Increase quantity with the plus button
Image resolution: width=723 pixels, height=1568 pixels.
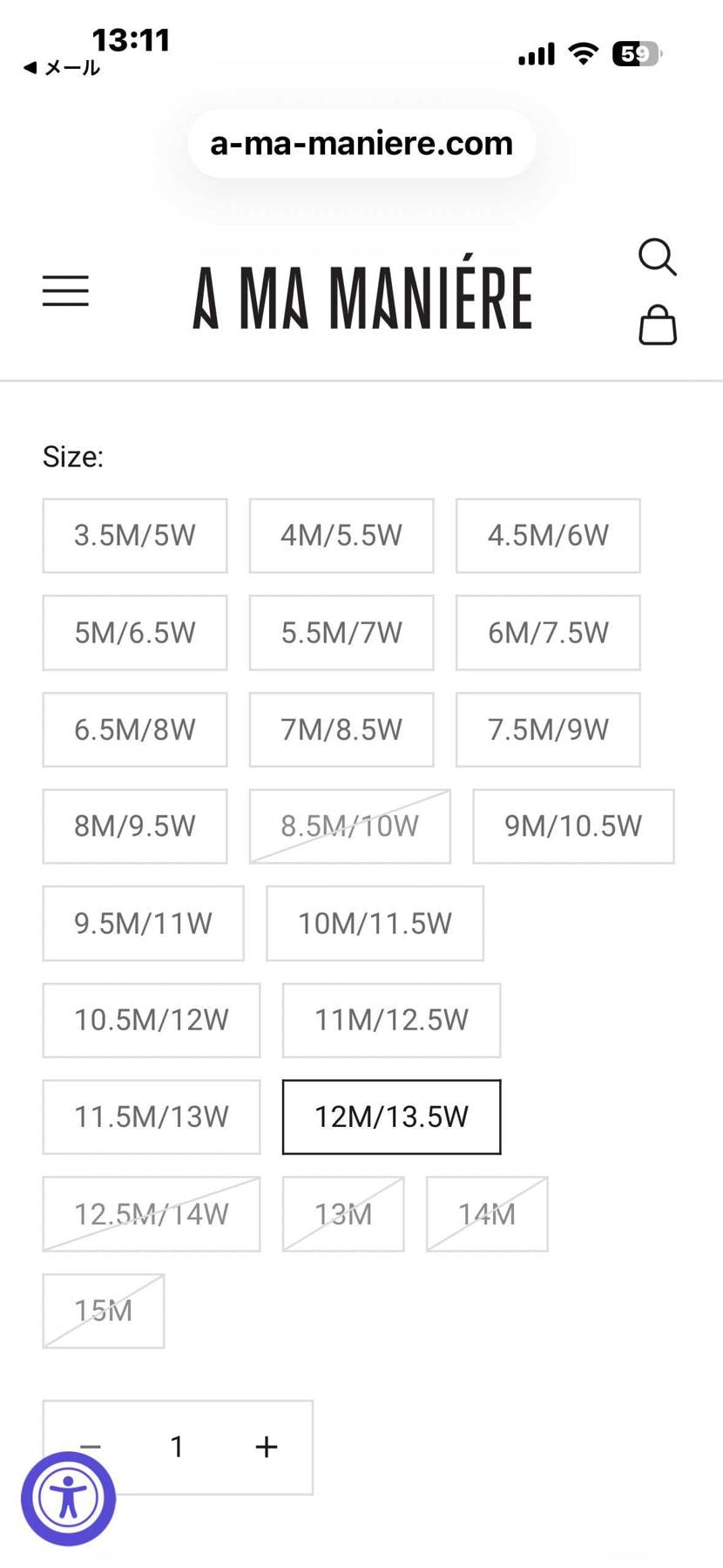click(267, 1447)
